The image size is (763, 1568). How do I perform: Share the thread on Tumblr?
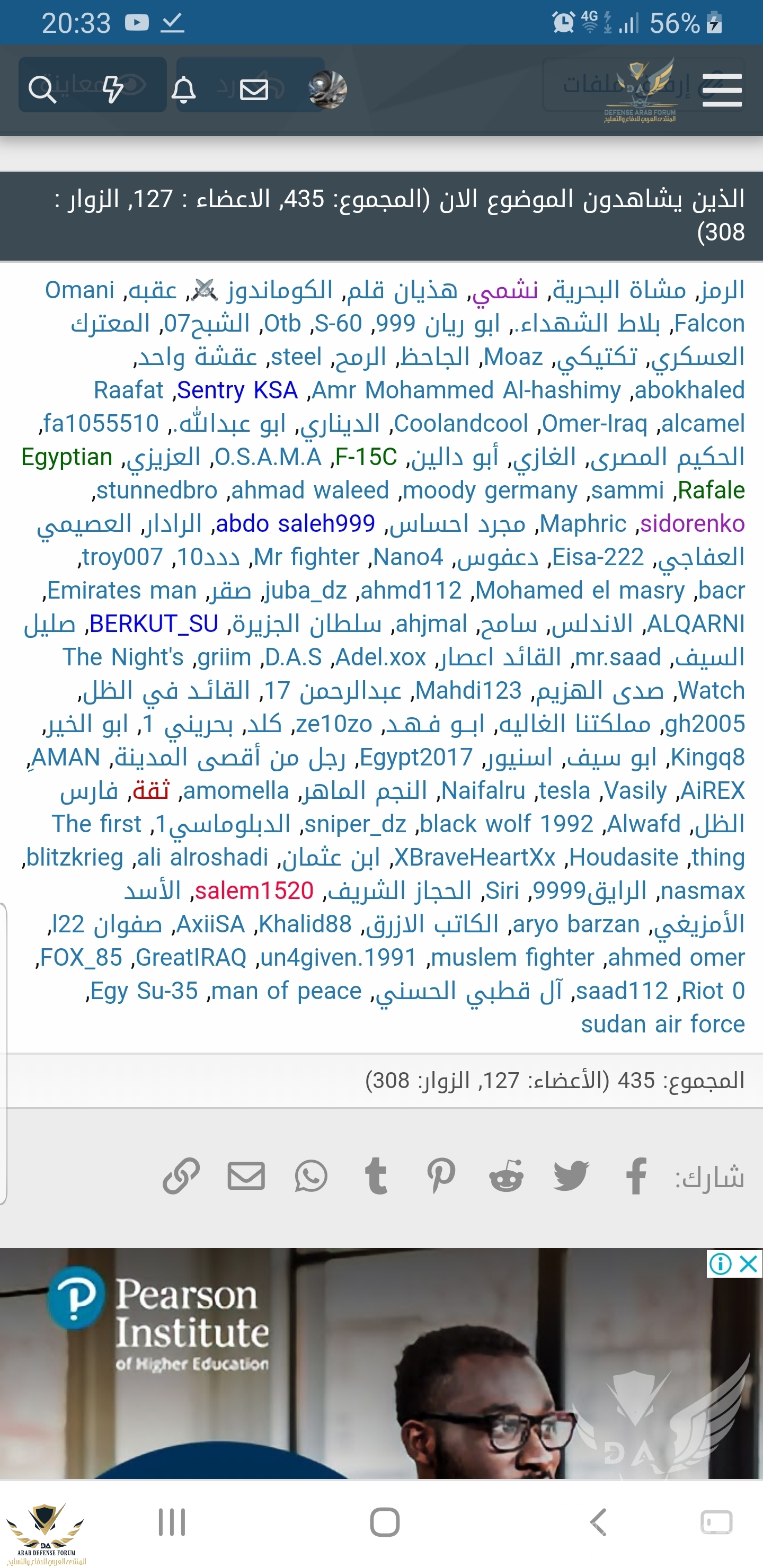376,1175
